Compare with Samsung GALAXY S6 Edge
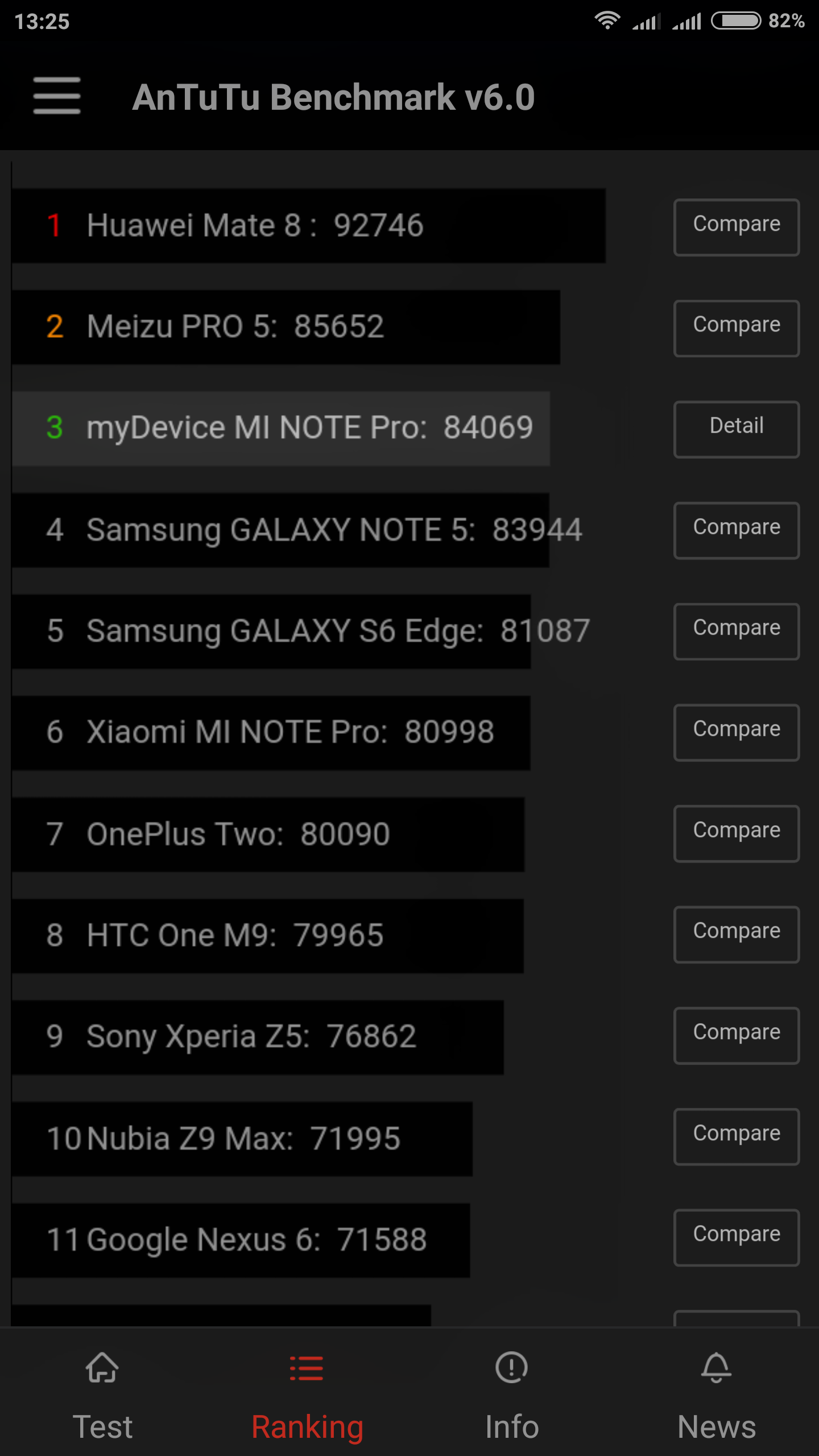 click(x=737, y=631)
